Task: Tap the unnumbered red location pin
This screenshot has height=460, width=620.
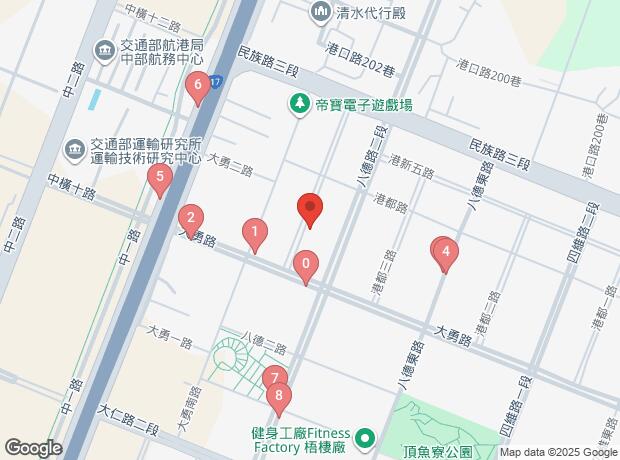Action: point(310,209)
